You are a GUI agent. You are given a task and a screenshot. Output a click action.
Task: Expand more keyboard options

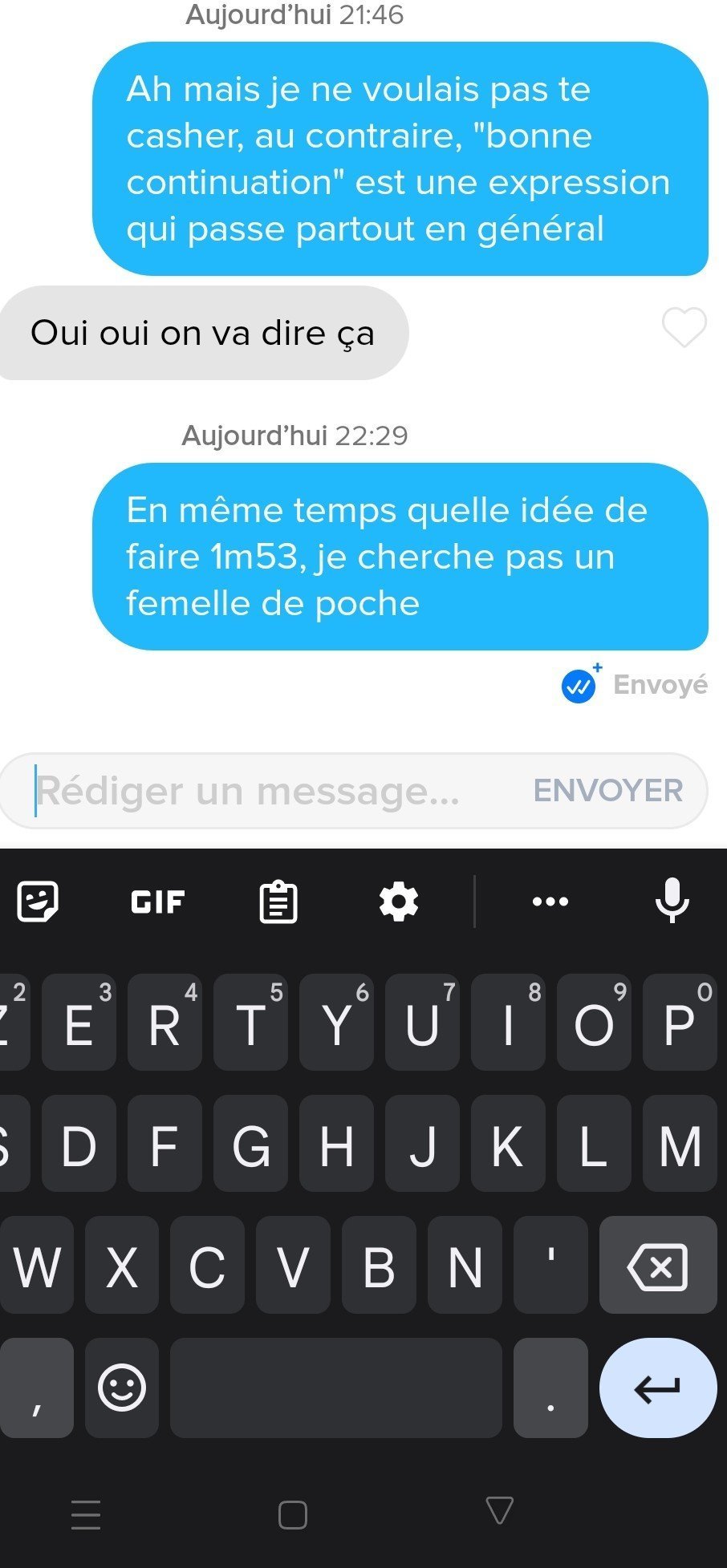[550, 902]
